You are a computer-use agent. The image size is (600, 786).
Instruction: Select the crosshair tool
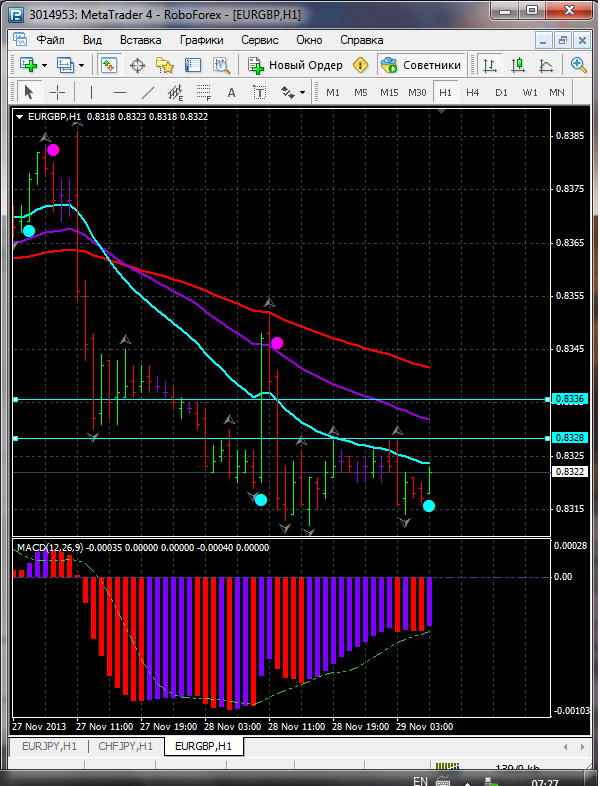pyautogui.click(x=58, y=92)
